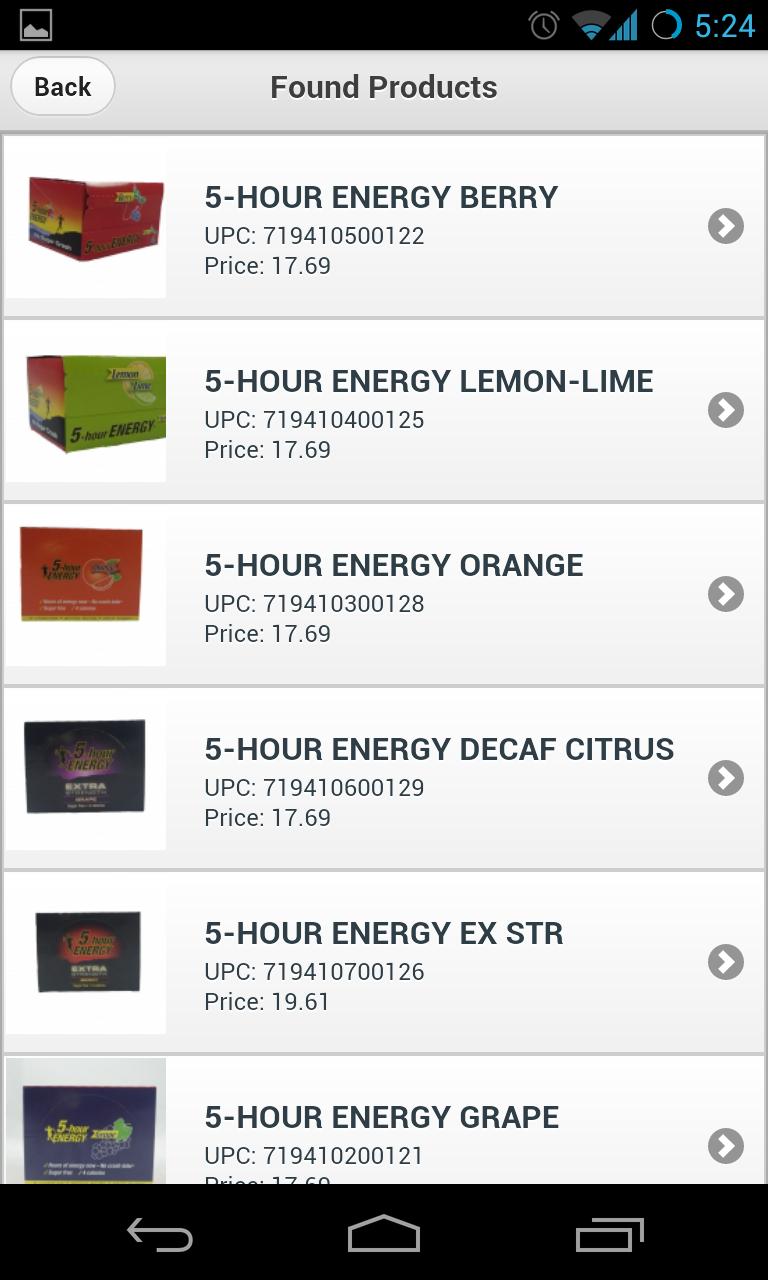Select the 5-HOUR ENERGY ORANGE row
Image resolution: width=768 pixels, height=1280 pixels.
tap(384, 595)
